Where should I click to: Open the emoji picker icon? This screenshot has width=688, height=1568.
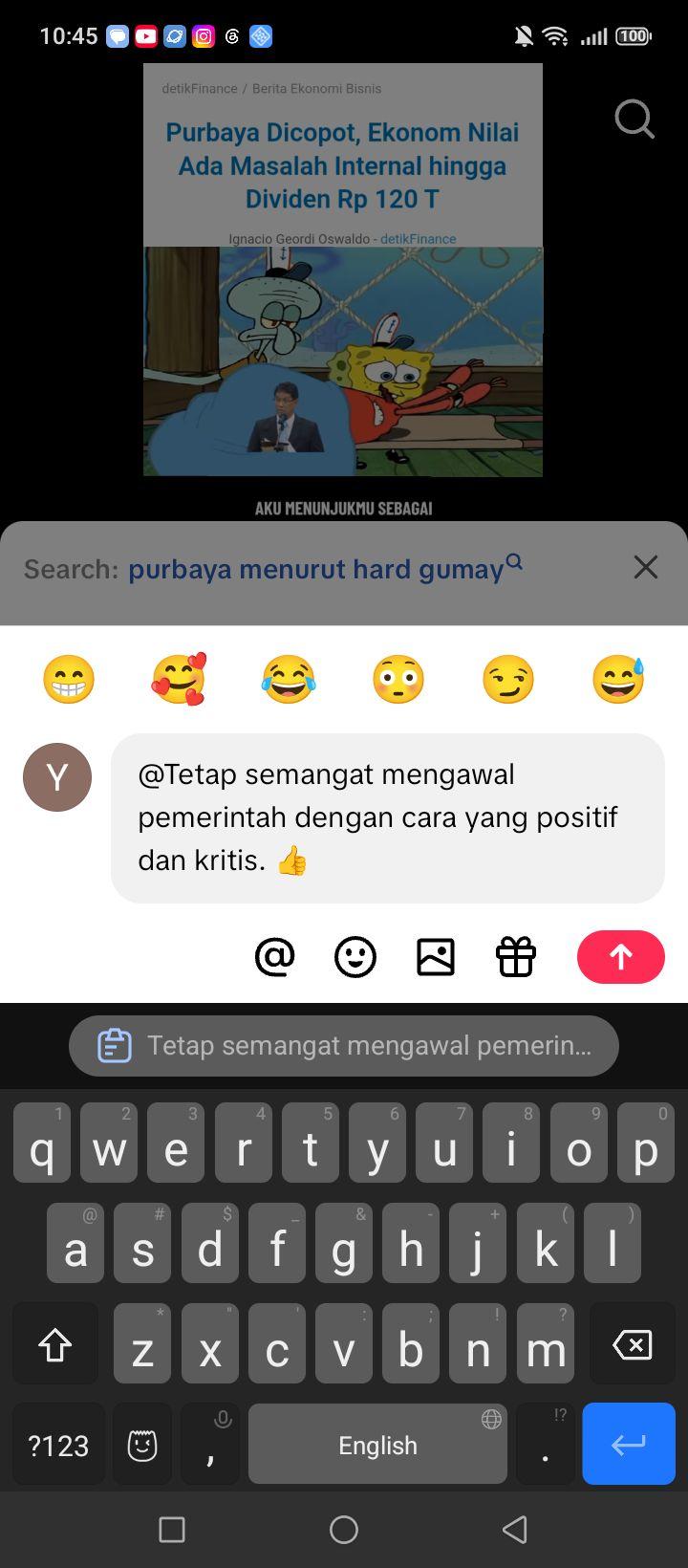click(x=355, y=956)
